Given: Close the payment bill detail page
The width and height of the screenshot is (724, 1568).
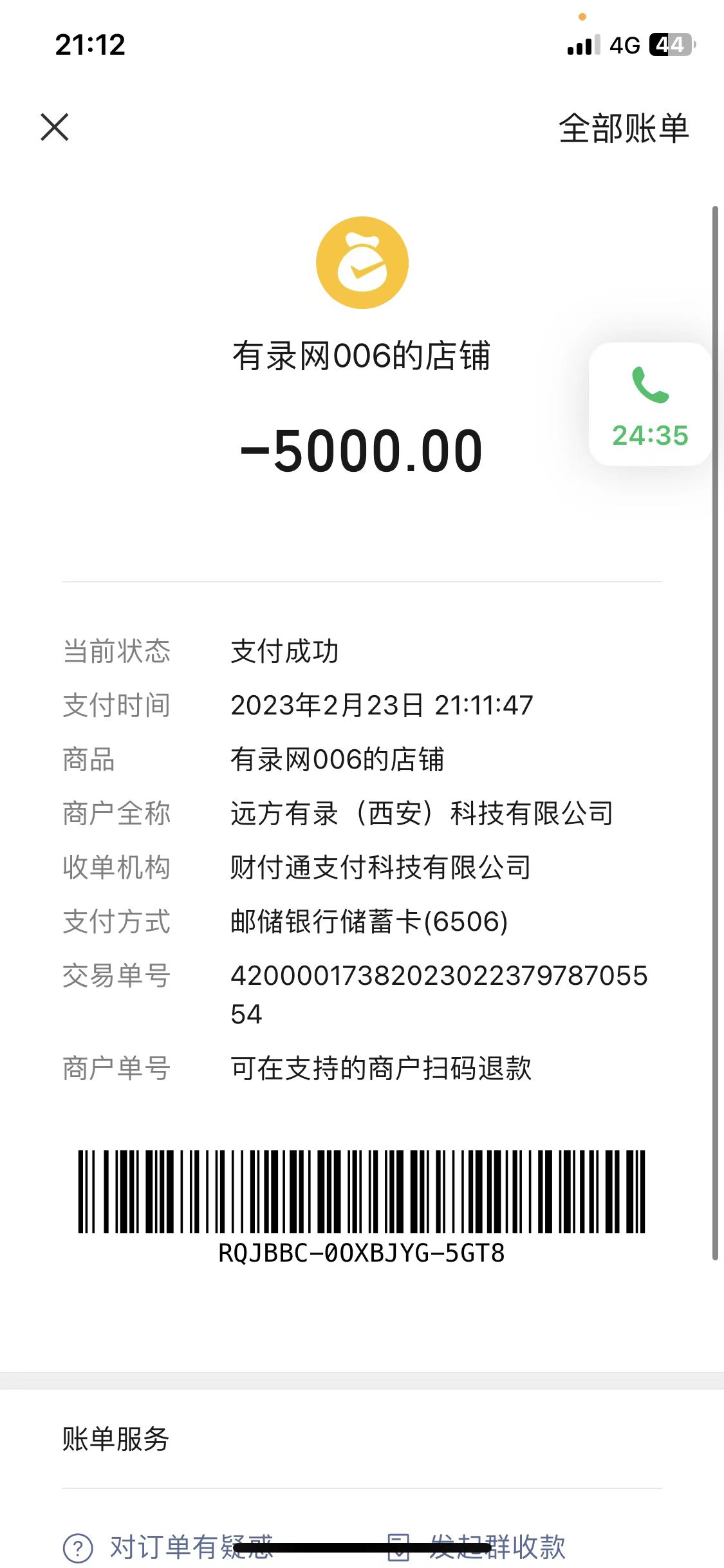Looking at the screenshot, I should click(x=55, y=127).
